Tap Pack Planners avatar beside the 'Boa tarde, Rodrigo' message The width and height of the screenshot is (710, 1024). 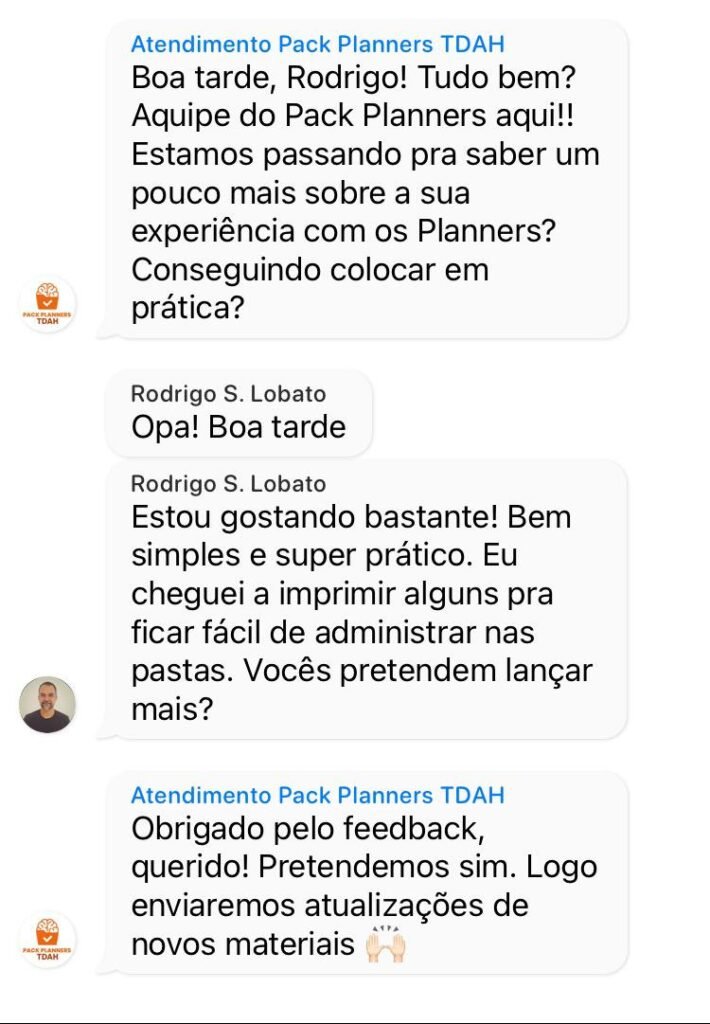(x=48, y=304)
